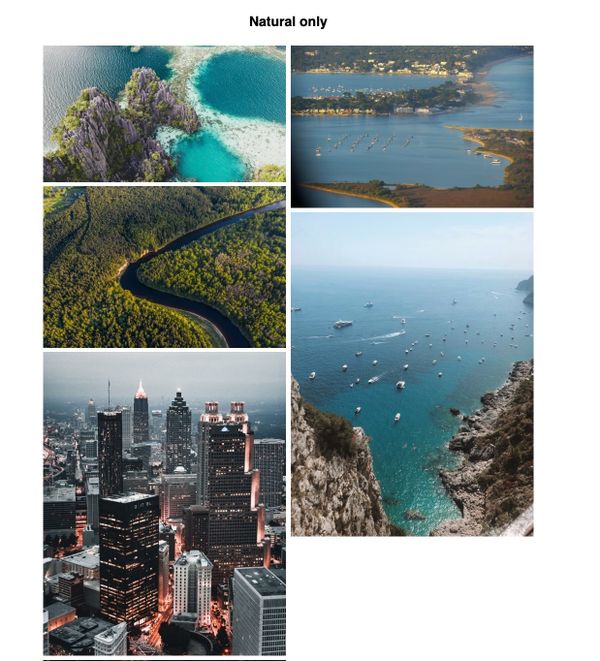Select the city skyscrapers photo
Viewport: 600px width, 661px height.
pyautogui.click(x=164, y=503)
